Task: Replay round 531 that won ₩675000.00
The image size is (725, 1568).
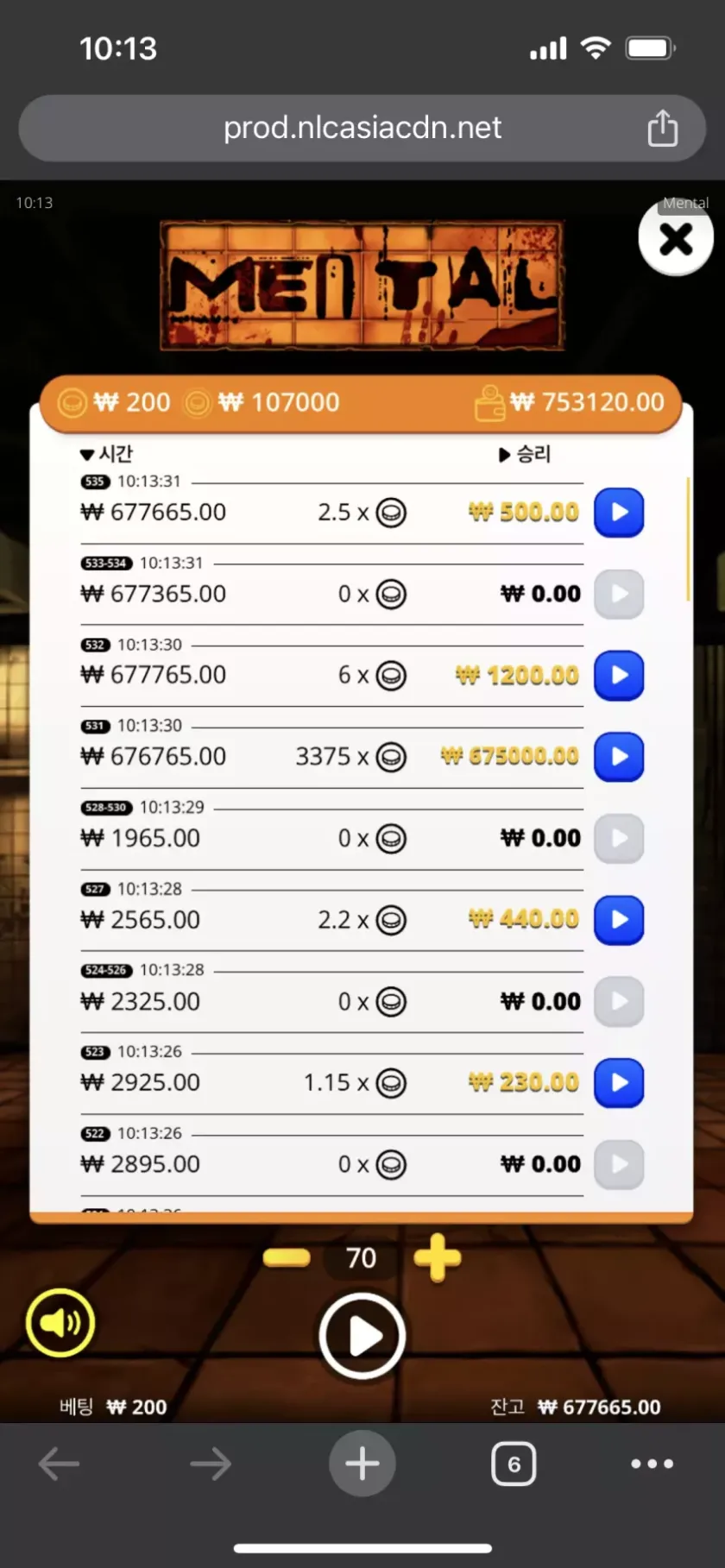Action: point(619,757)
